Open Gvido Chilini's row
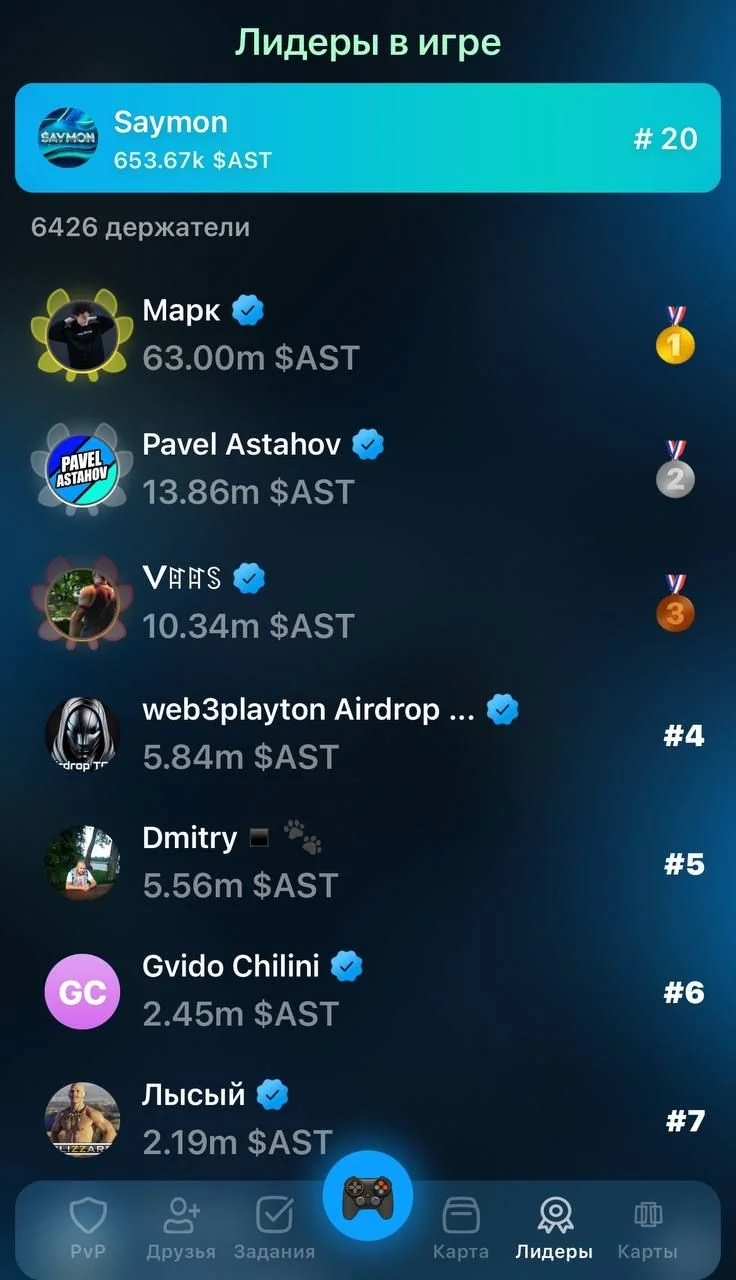Screen dimensions: 736x1280 368,990
